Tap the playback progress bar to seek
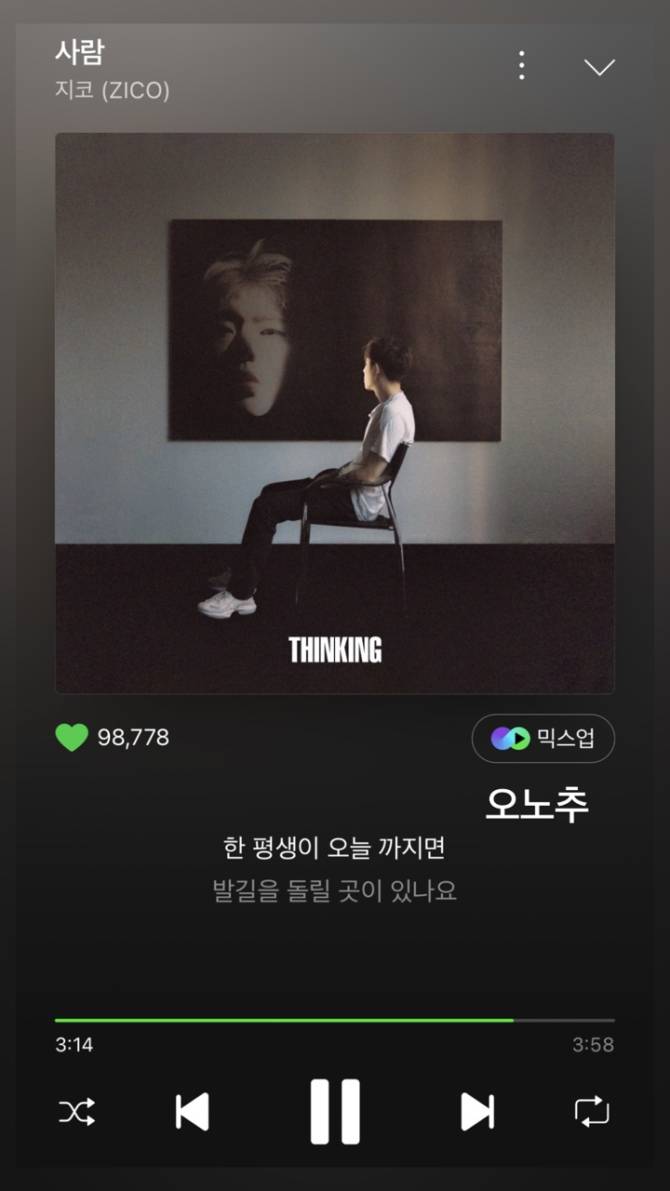This screenshot has height=1191, width=670. 334,1020
